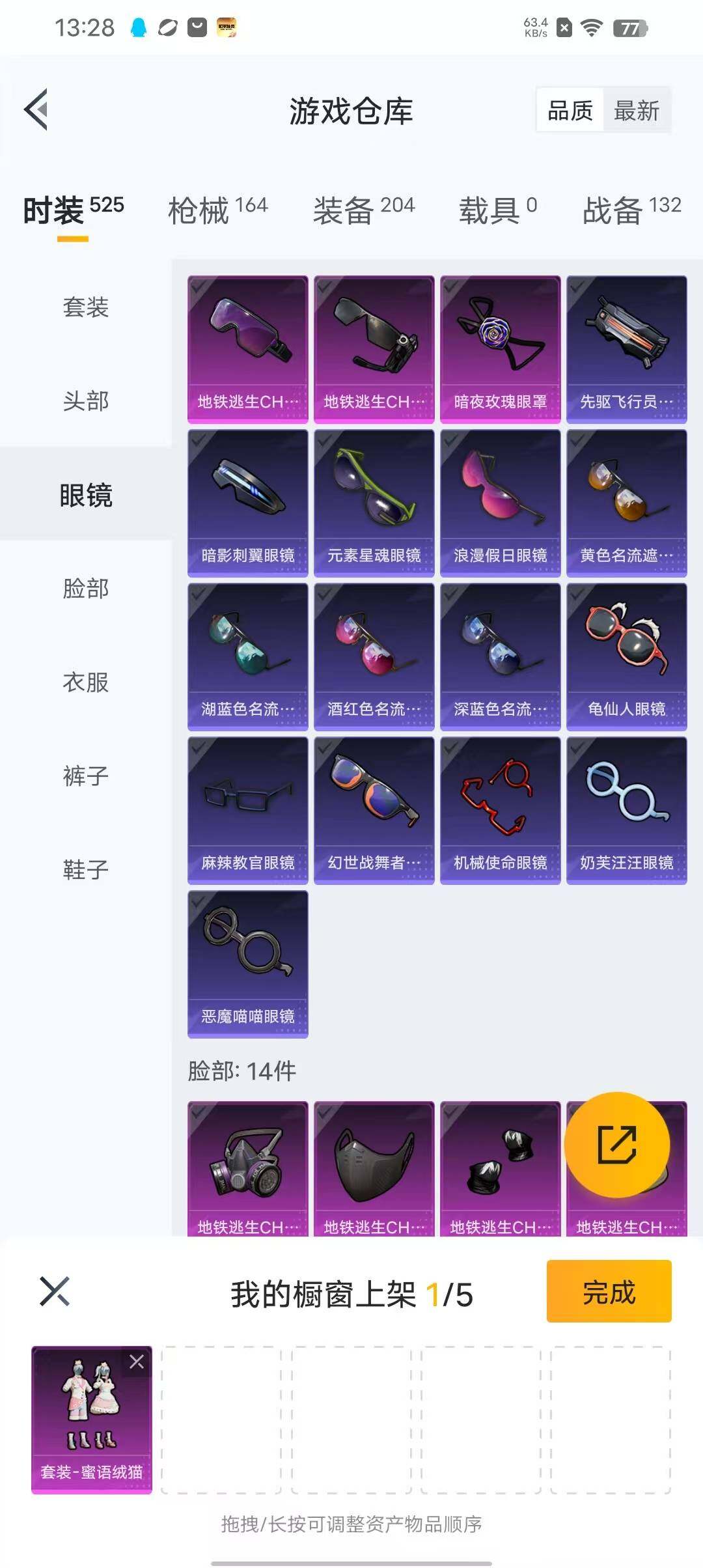
Task: Open the 衣服 category
Action: [x=85, y=682]
